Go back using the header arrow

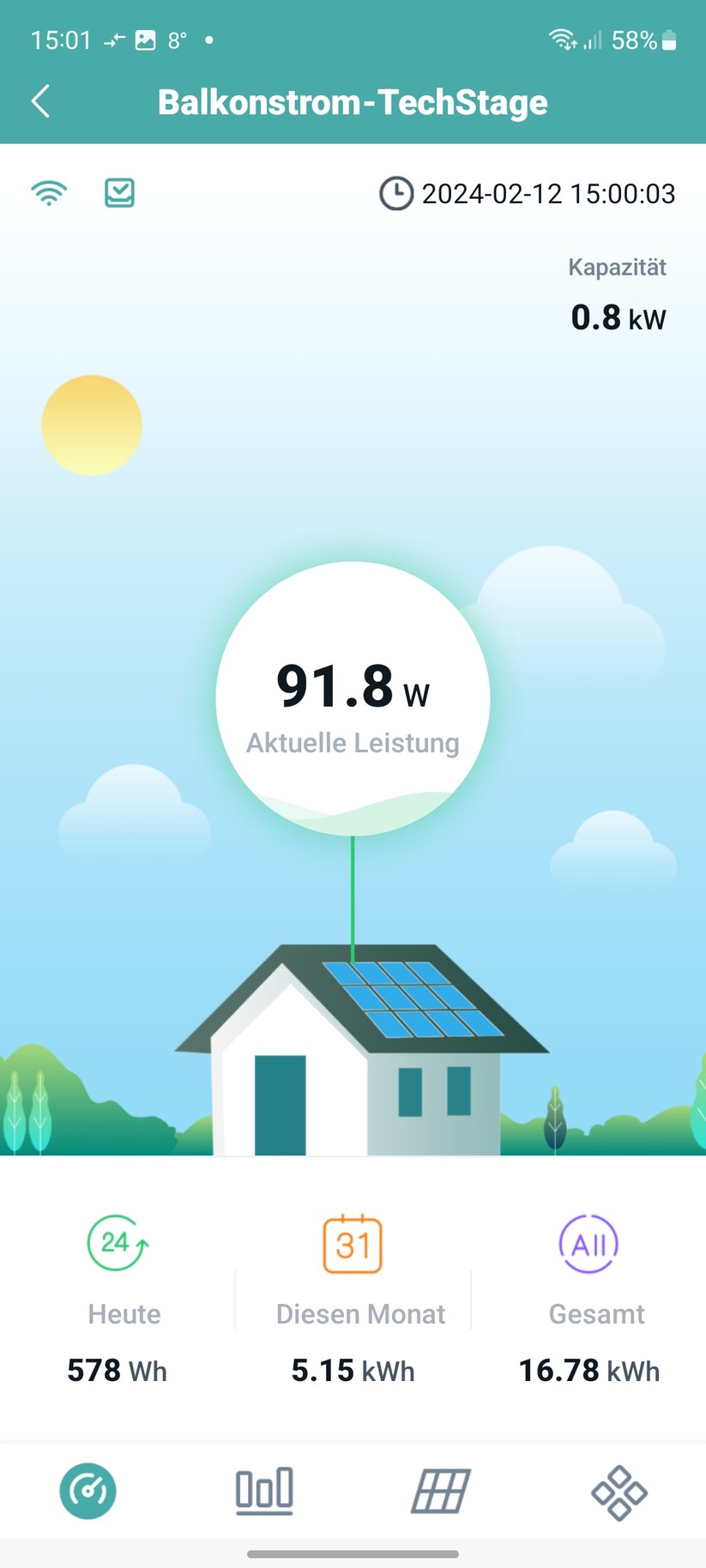click(x=40, y=101)
